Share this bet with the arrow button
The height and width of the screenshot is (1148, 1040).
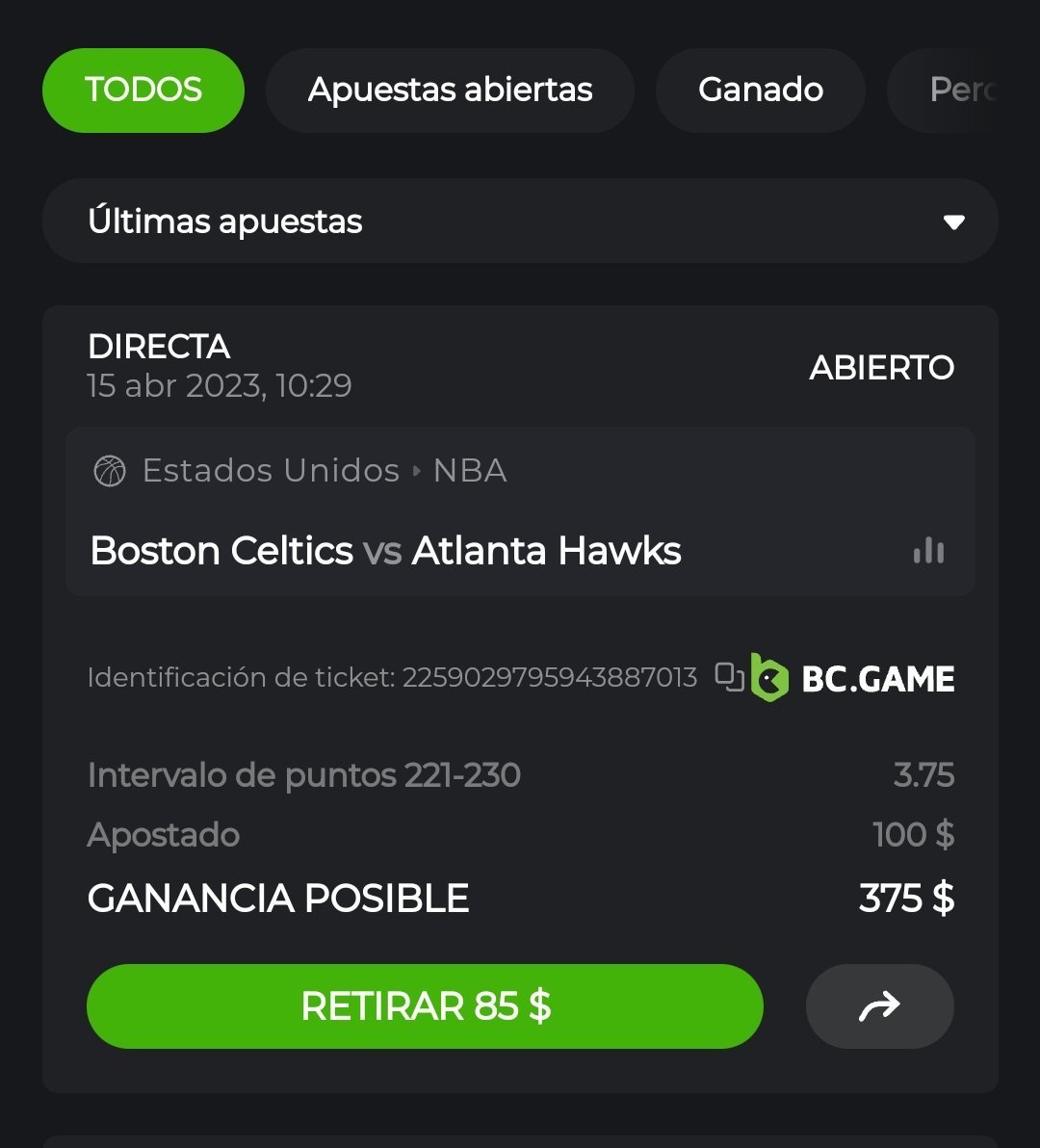point(879,1006)
